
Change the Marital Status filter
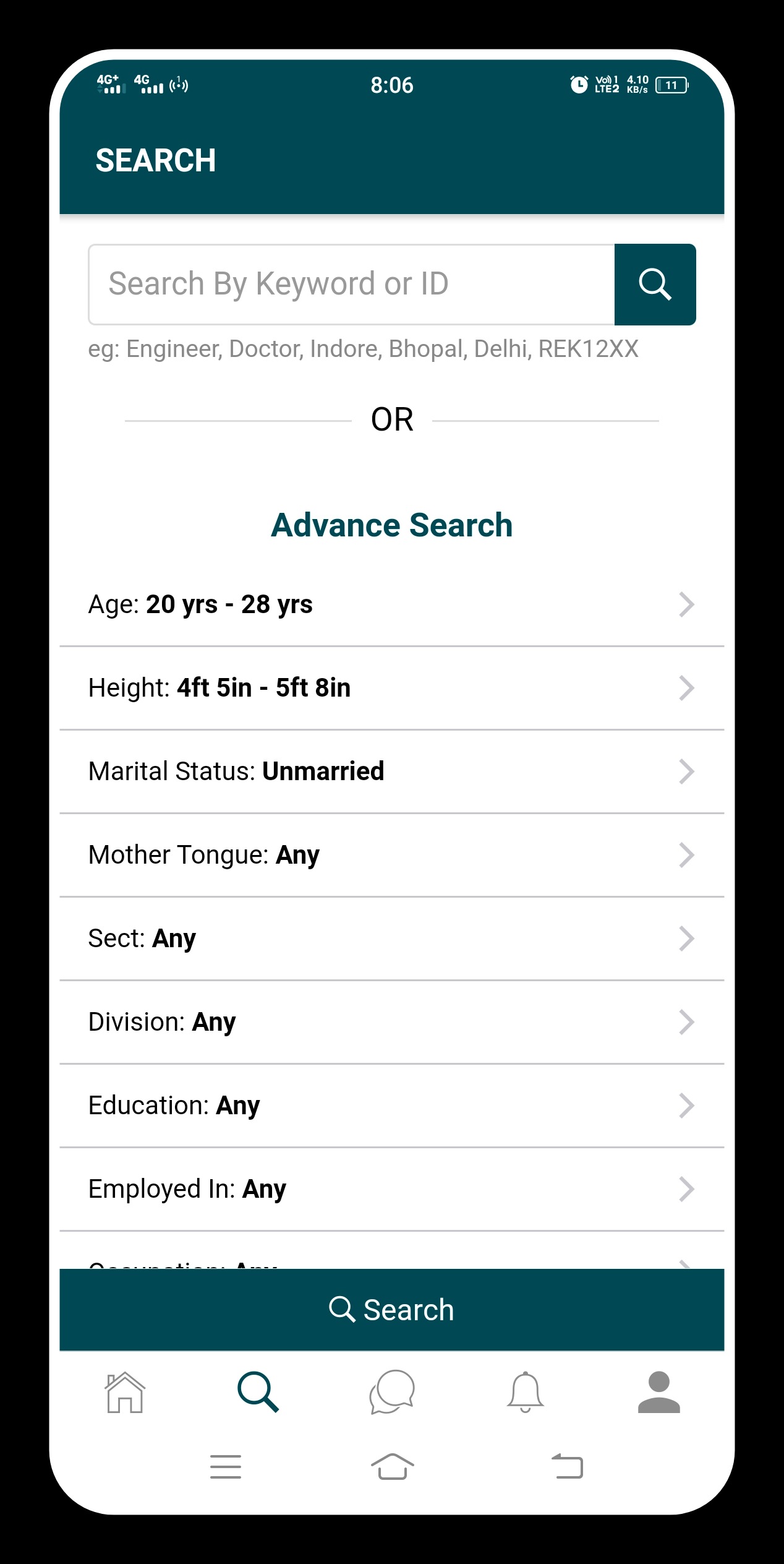click(x=392, y=771)
